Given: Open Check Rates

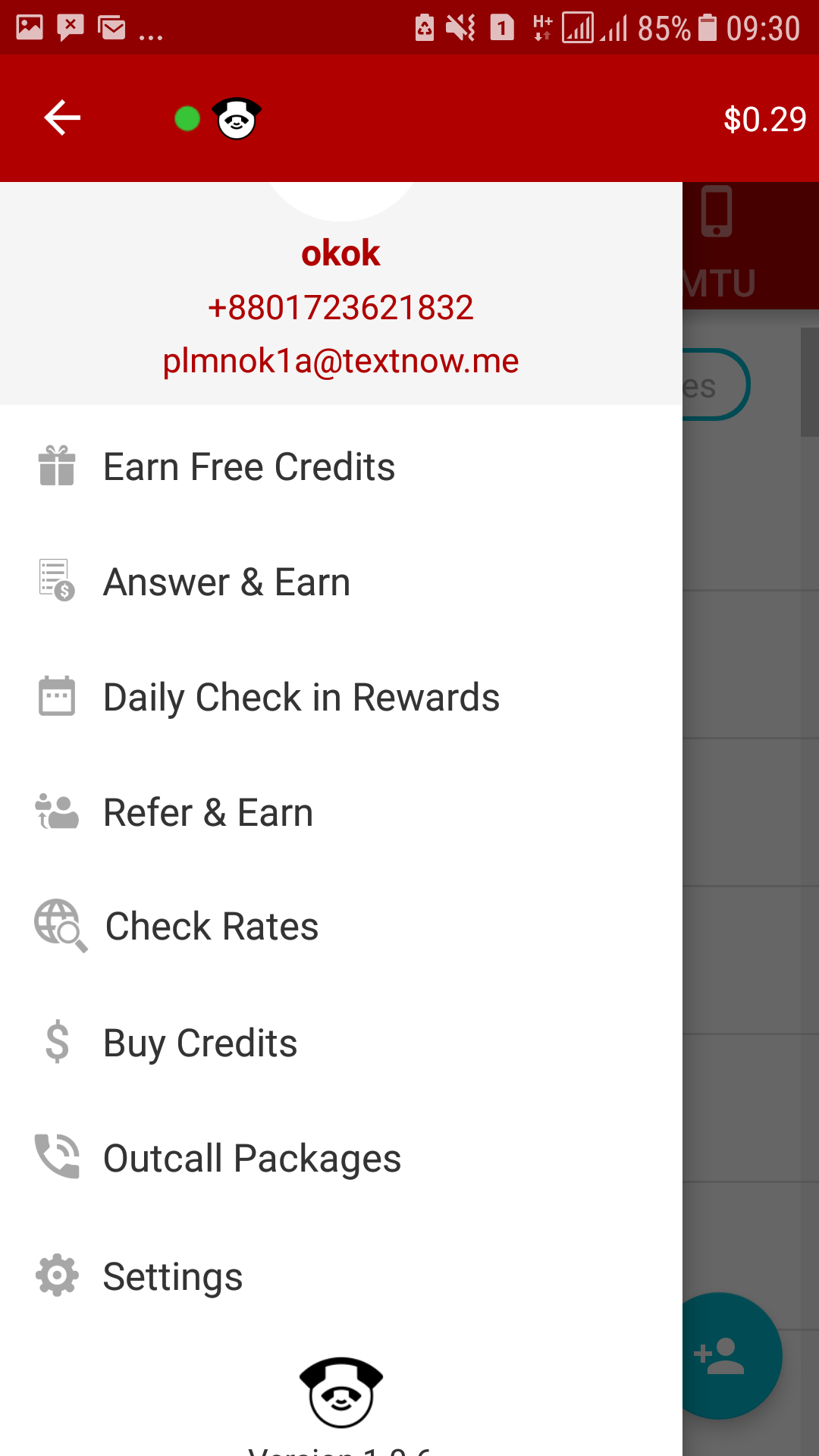Looking at the screenshot, I should click(212, 927).
